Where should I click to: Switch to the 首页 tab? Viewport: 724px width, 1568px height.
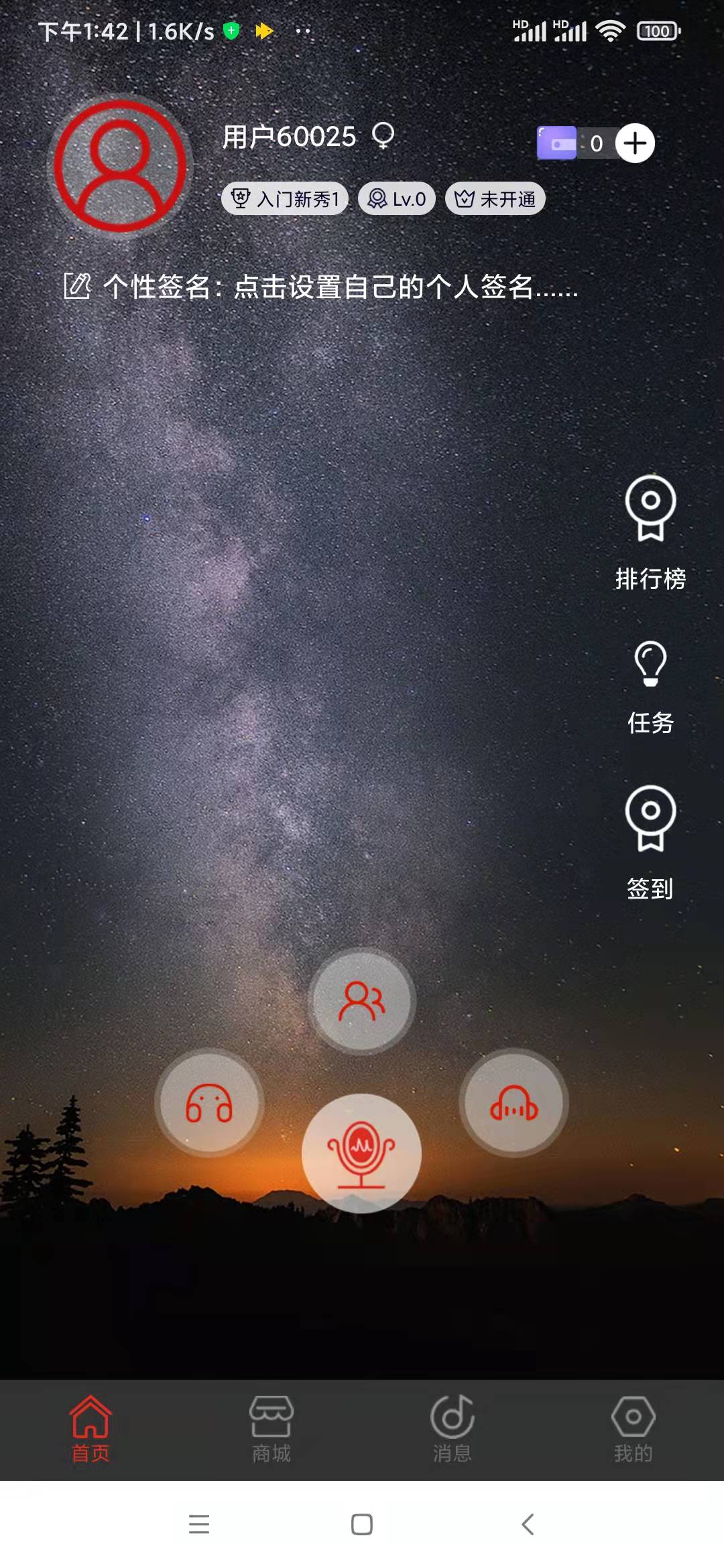[x=90, y=1429]
